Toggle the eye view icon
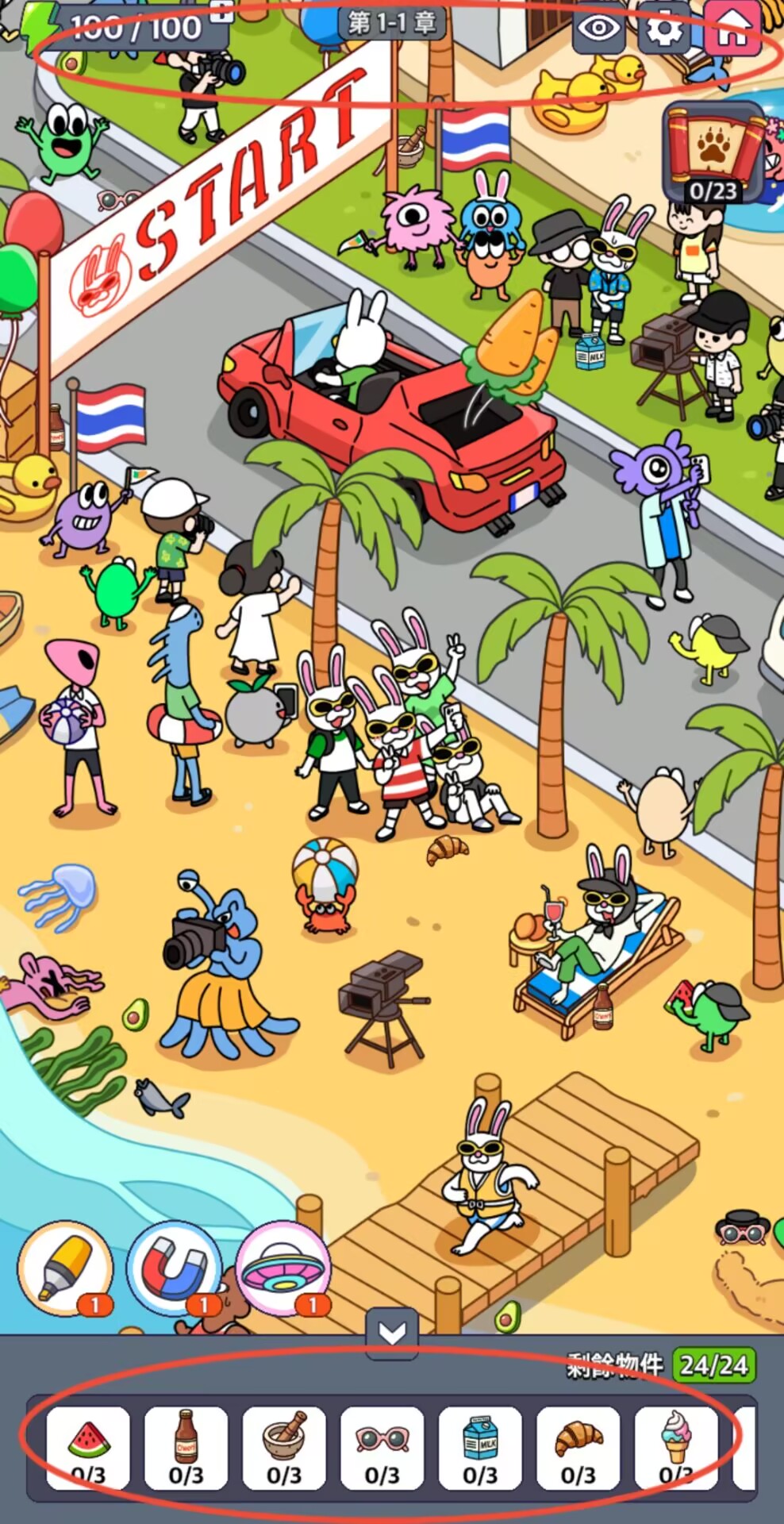The width and height of the screenshot is (784, 1524). point(598,29)
